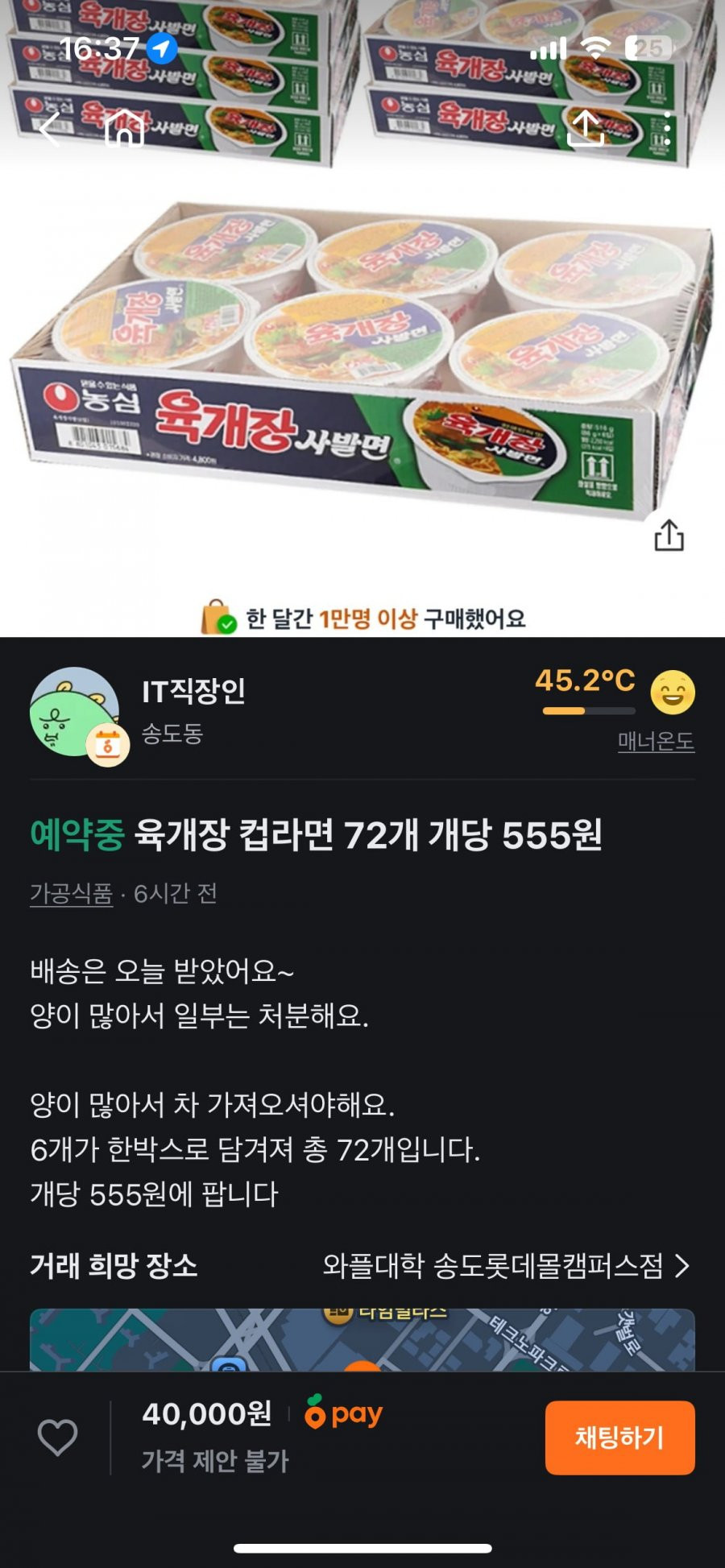Viewport: 725px width, 1568px height.
Task: View the 매너온도 explanation link
Action: [x=656, y=741]
